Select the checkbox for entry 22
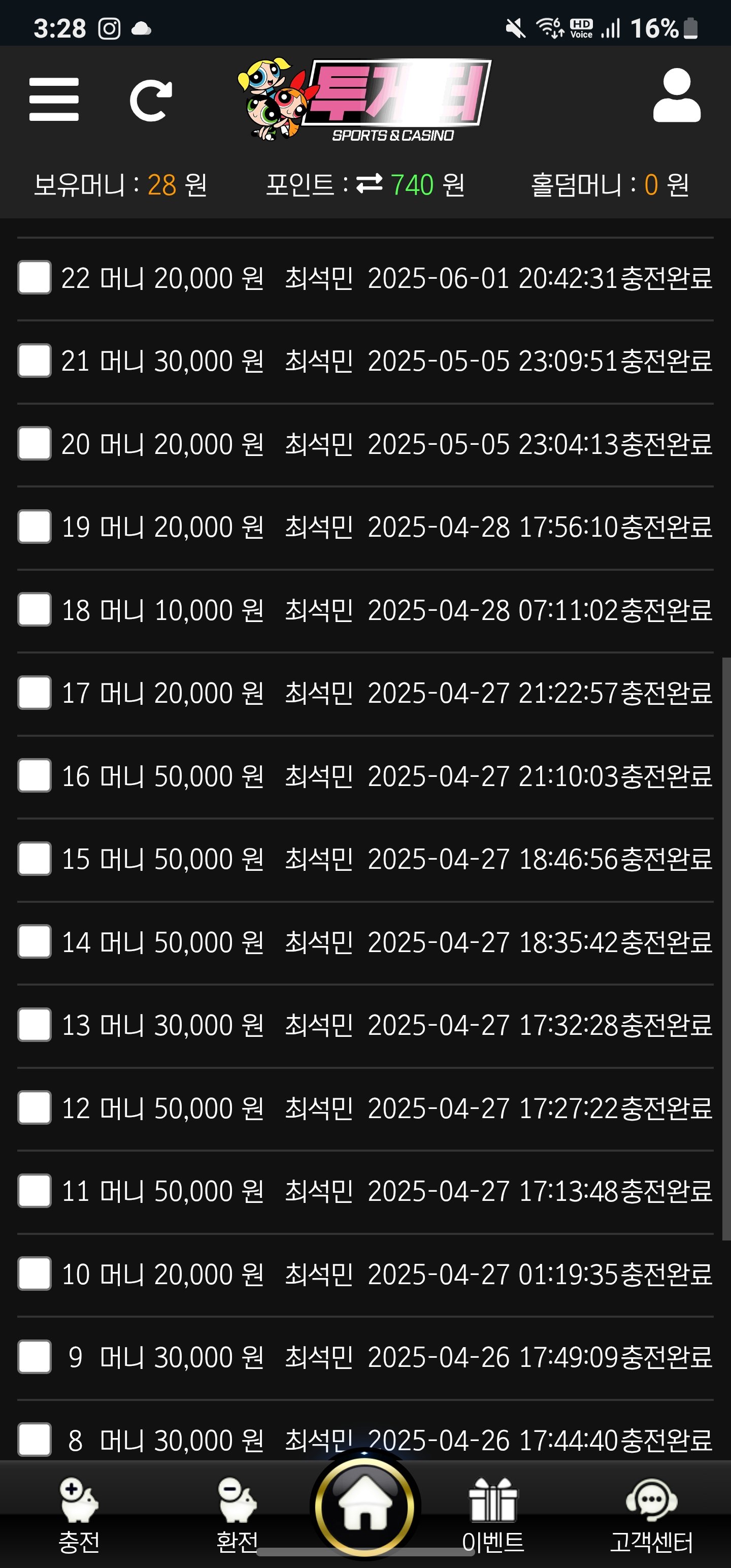Screen dimensions: 731x1568 coord(34,278)
